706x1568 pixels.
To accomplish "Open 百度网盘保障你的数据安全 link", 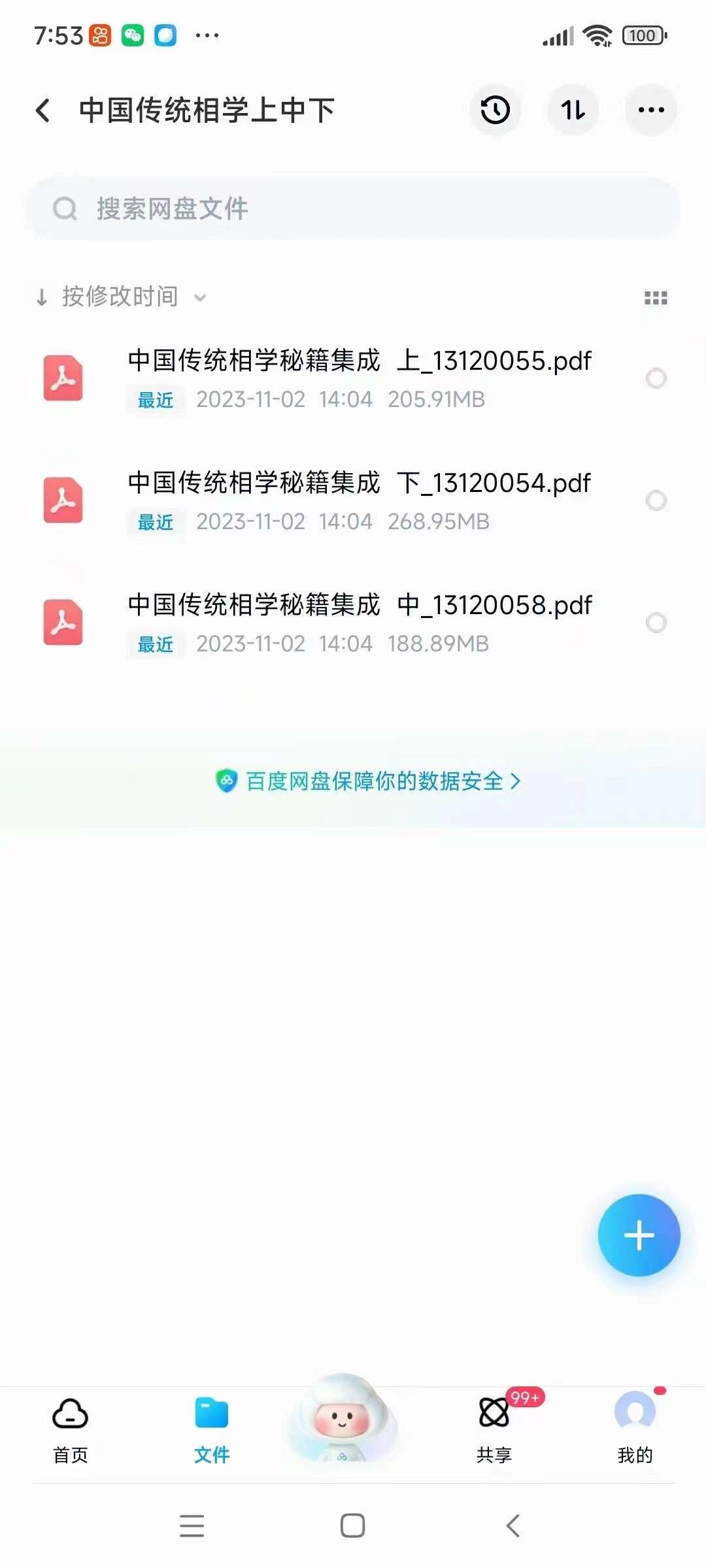I will point(367,781).
